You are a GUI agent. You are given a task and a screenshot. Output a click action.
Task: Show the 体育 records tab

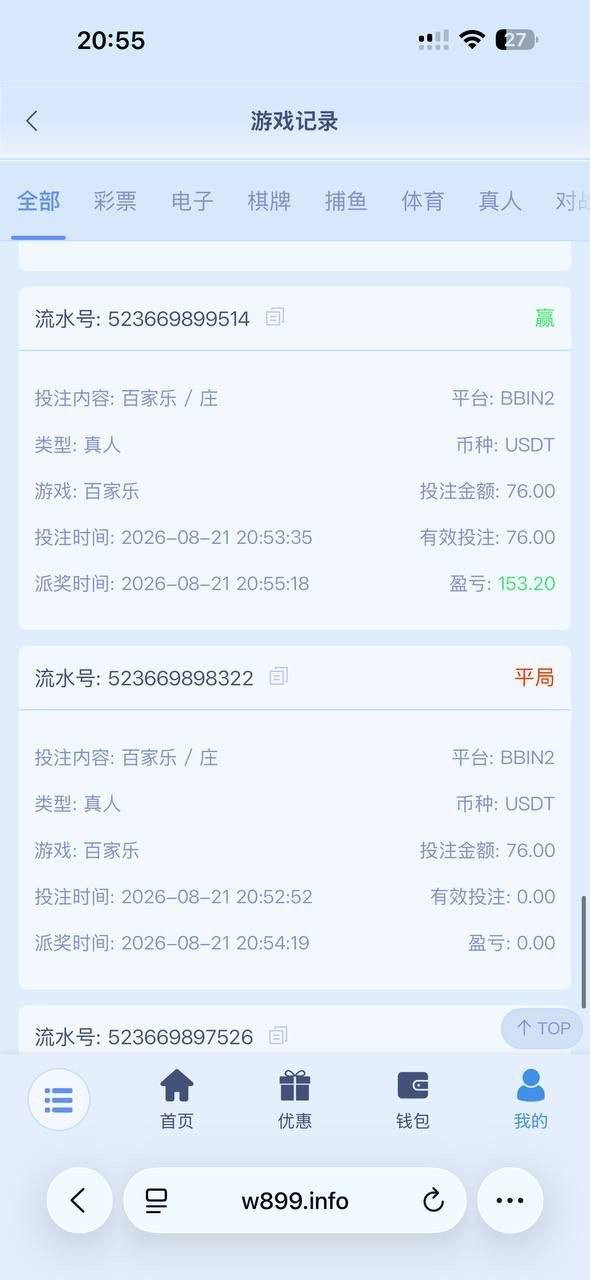423,201
